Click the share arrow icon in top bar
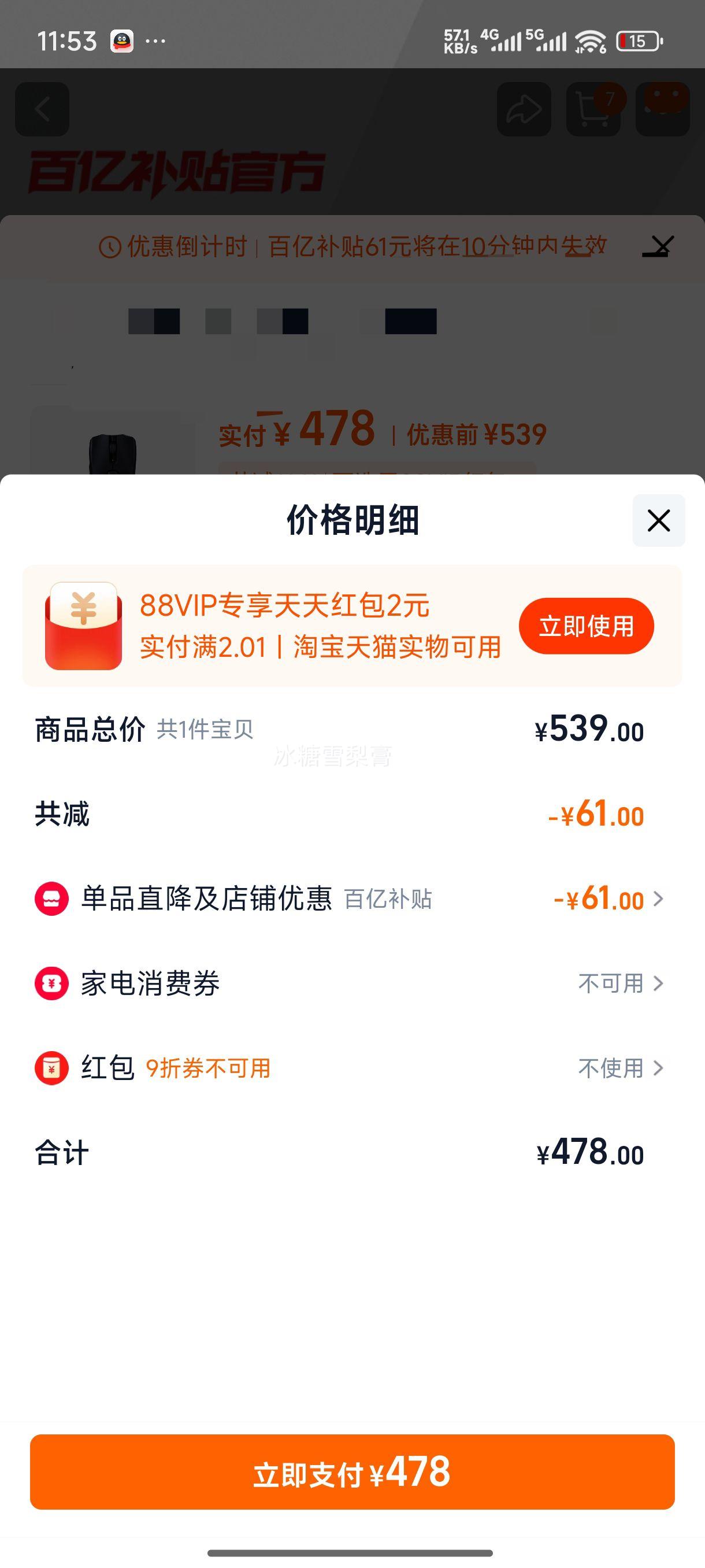Viewport: 705px width, 1568px height. coord(524,110)
